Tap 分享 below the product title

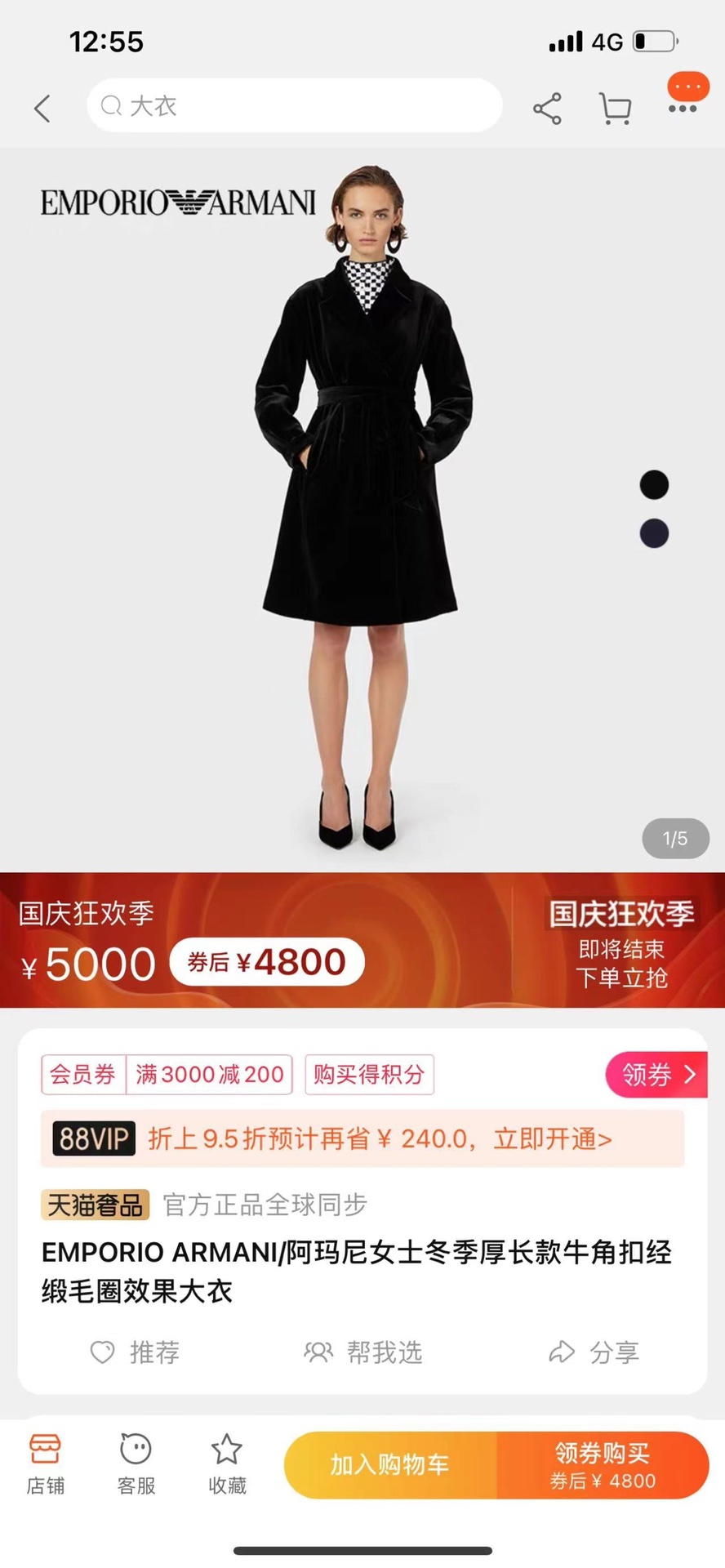594,1352
